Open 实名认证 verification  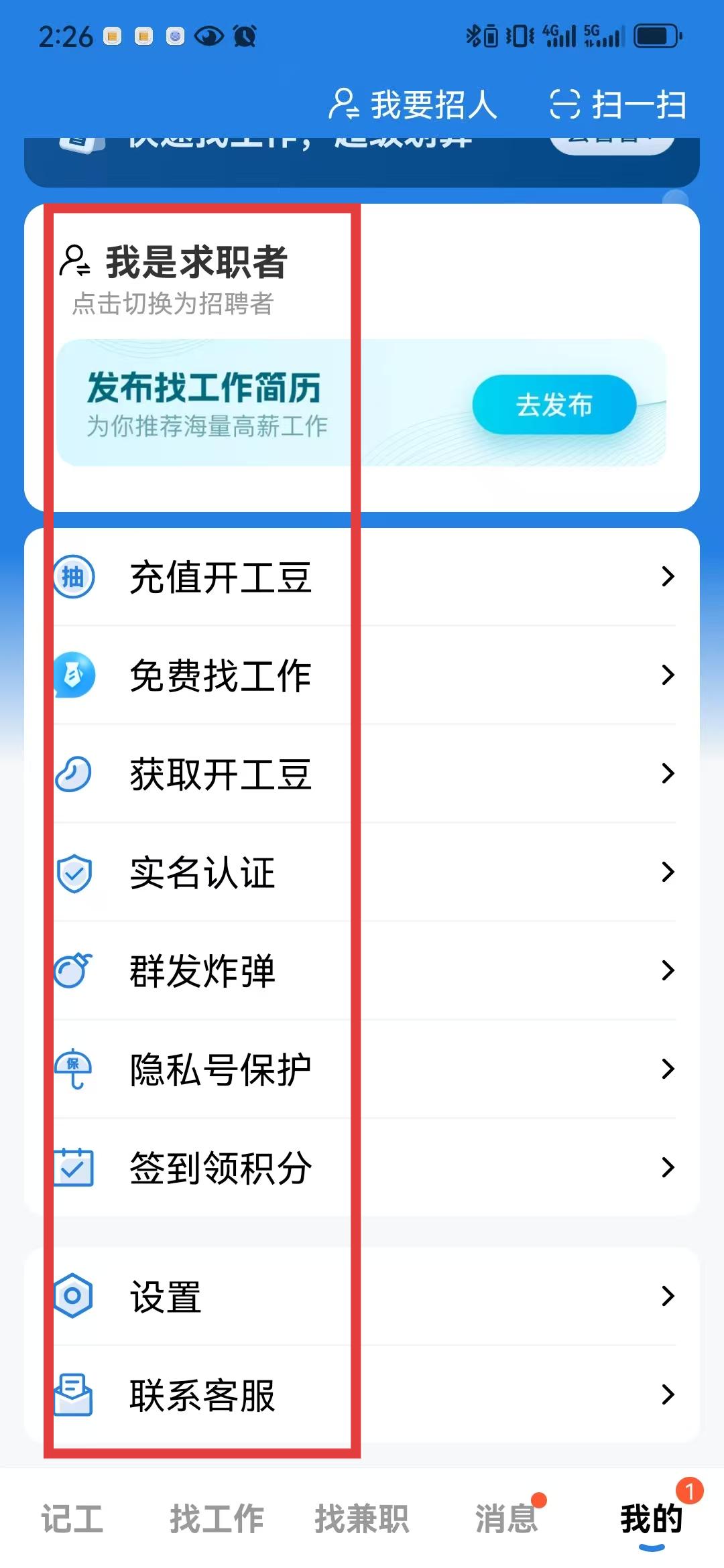pos(362,872)
